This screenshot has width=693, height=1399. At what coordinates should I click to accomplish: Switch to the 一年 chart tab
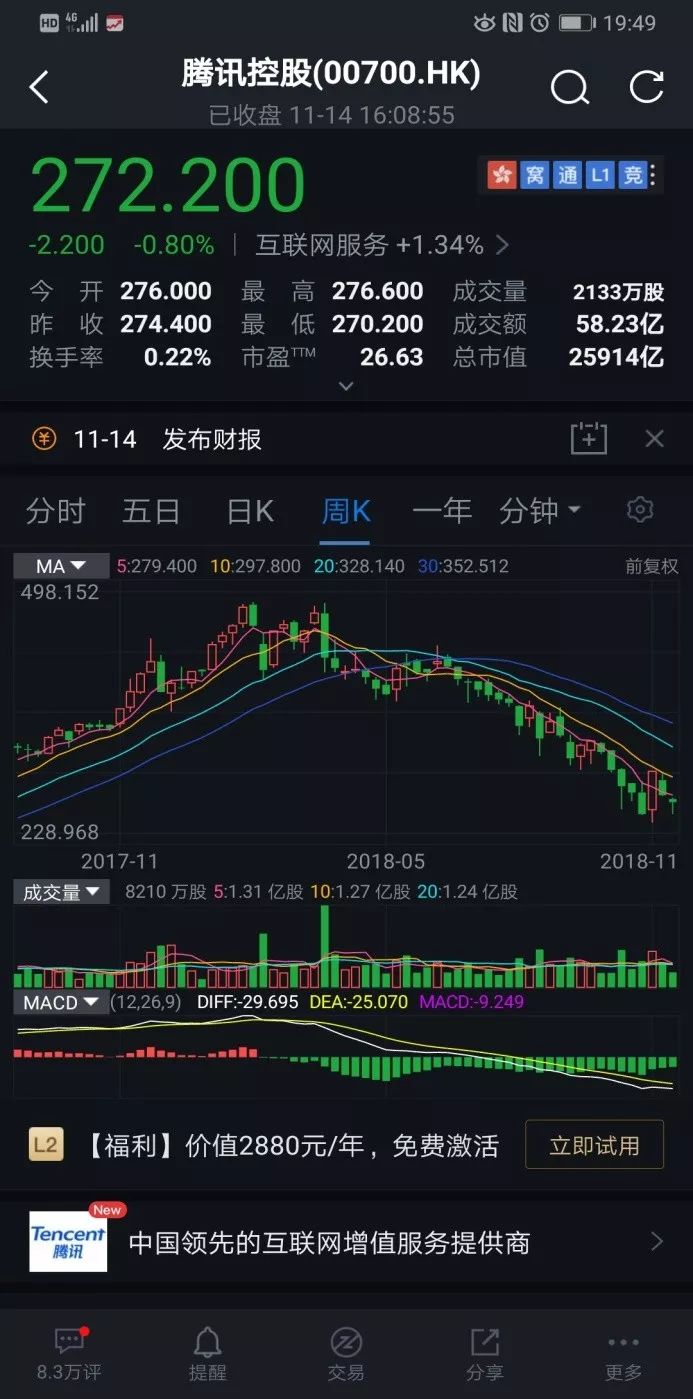coord(442,511)
